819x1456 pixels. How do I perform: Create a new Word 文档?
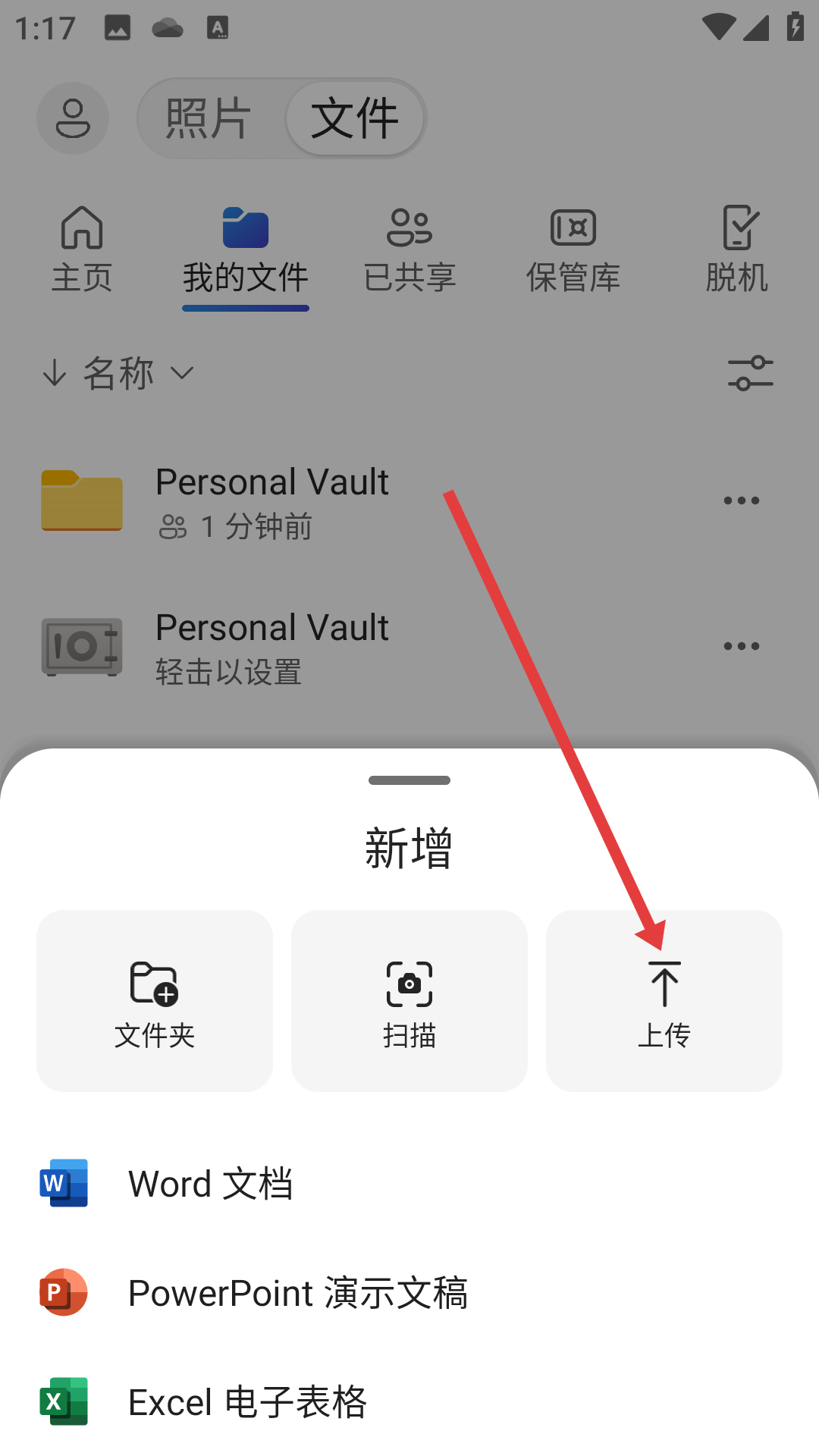(x=211, y=1184)
